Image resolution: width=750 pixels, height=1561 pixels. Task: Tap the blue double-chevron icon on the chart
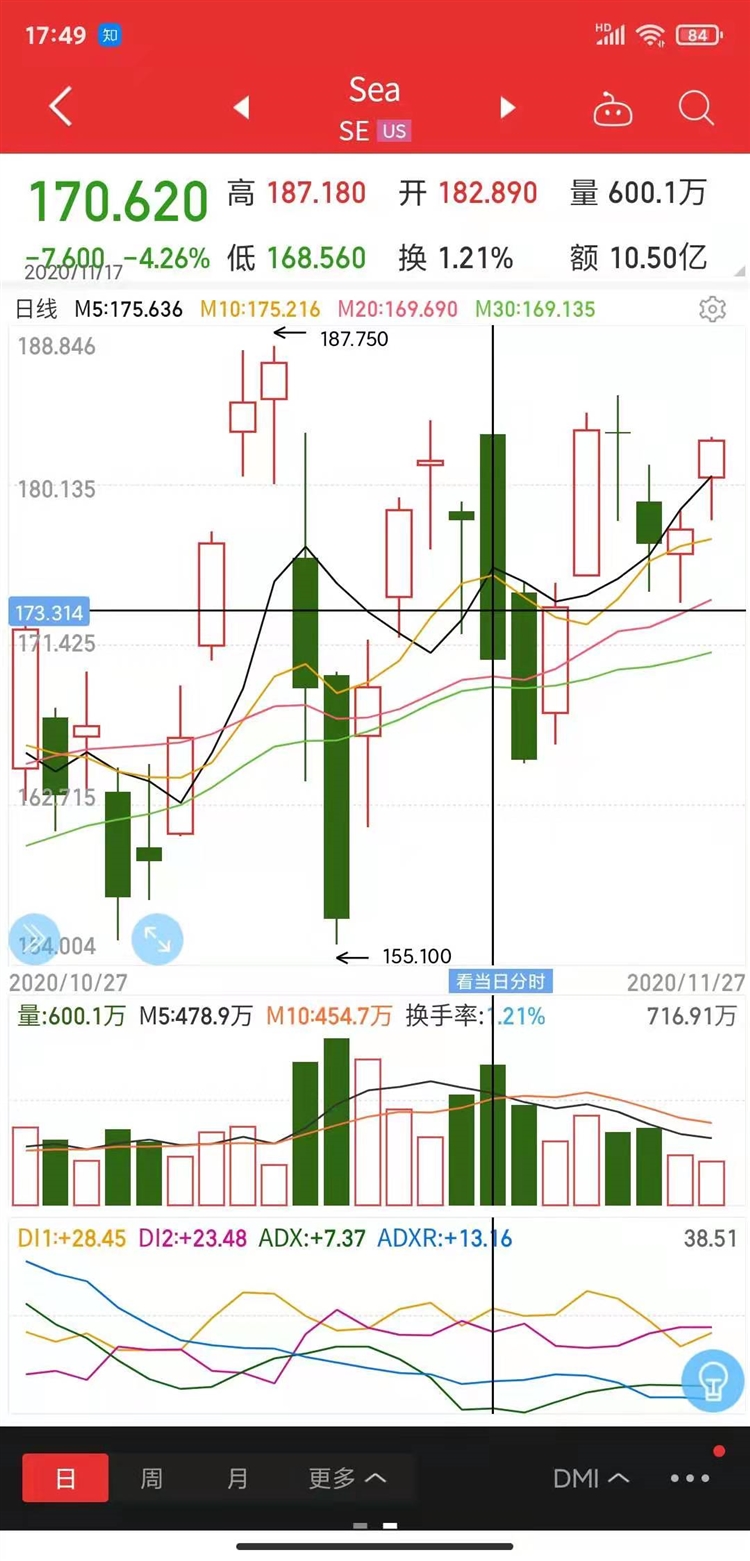click(32, 938)
